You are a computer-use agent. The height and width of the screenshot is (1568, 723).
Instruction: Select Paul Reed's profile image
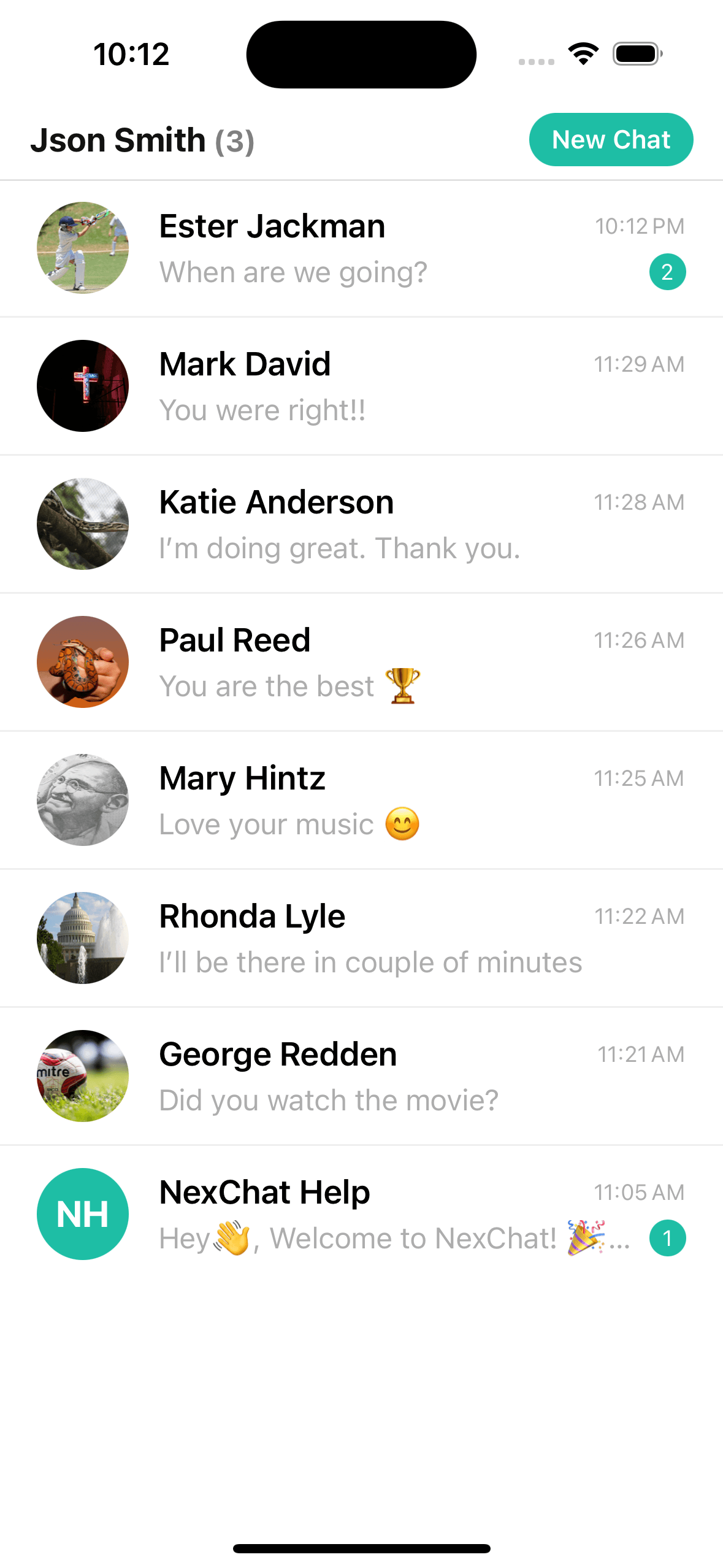(x=82, y=661)
